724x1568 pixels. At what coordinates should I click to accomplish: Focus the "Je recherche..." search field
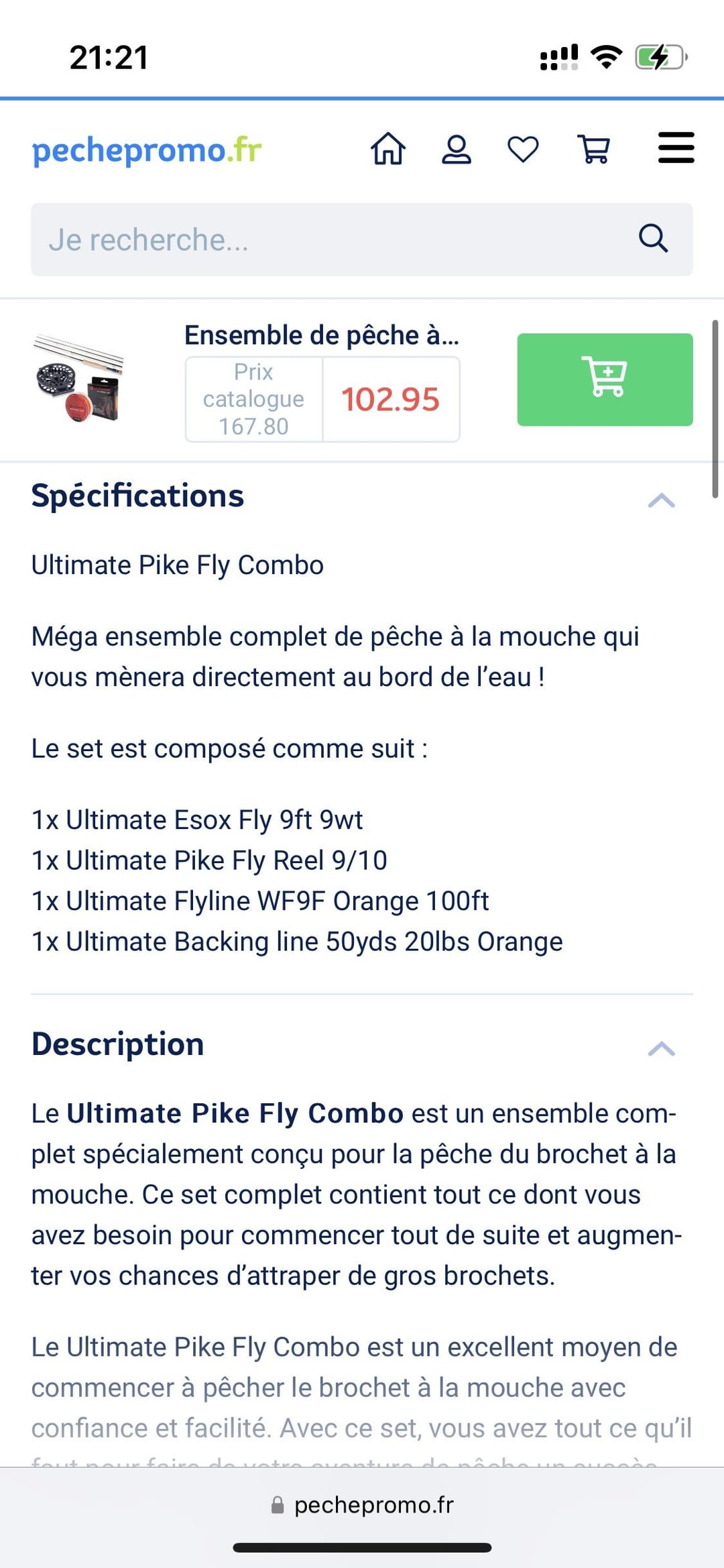328,239
